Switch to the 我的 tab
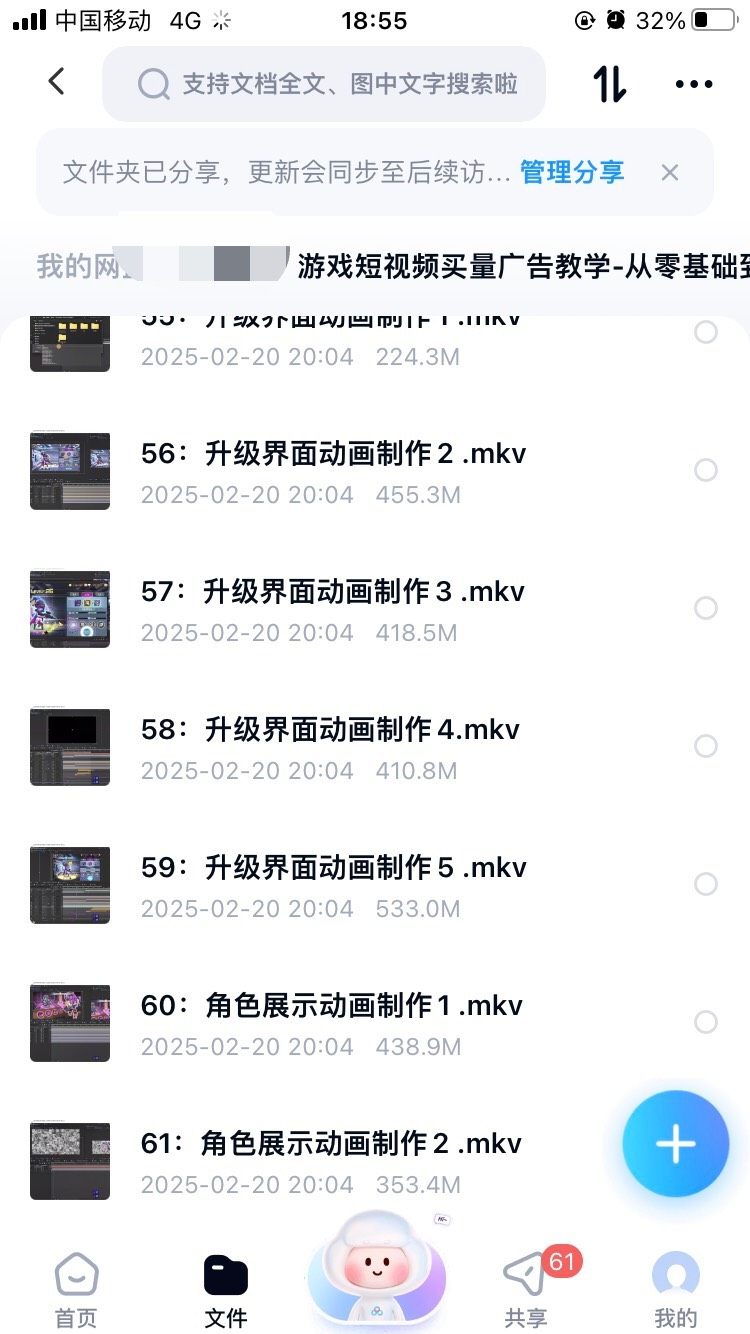 click(675, 1288)
